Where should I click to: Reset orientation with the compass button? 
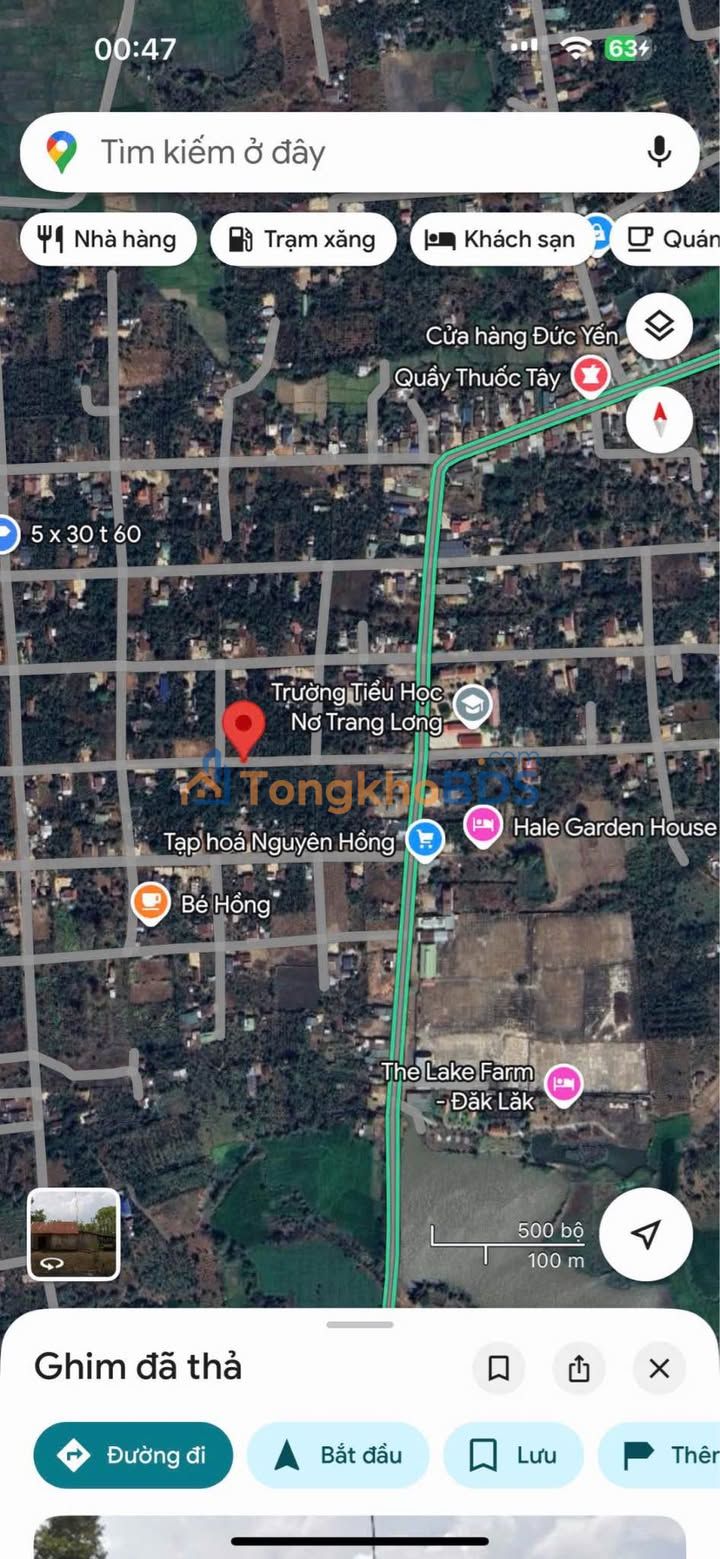pyautogui.click(x=659, y=418)
